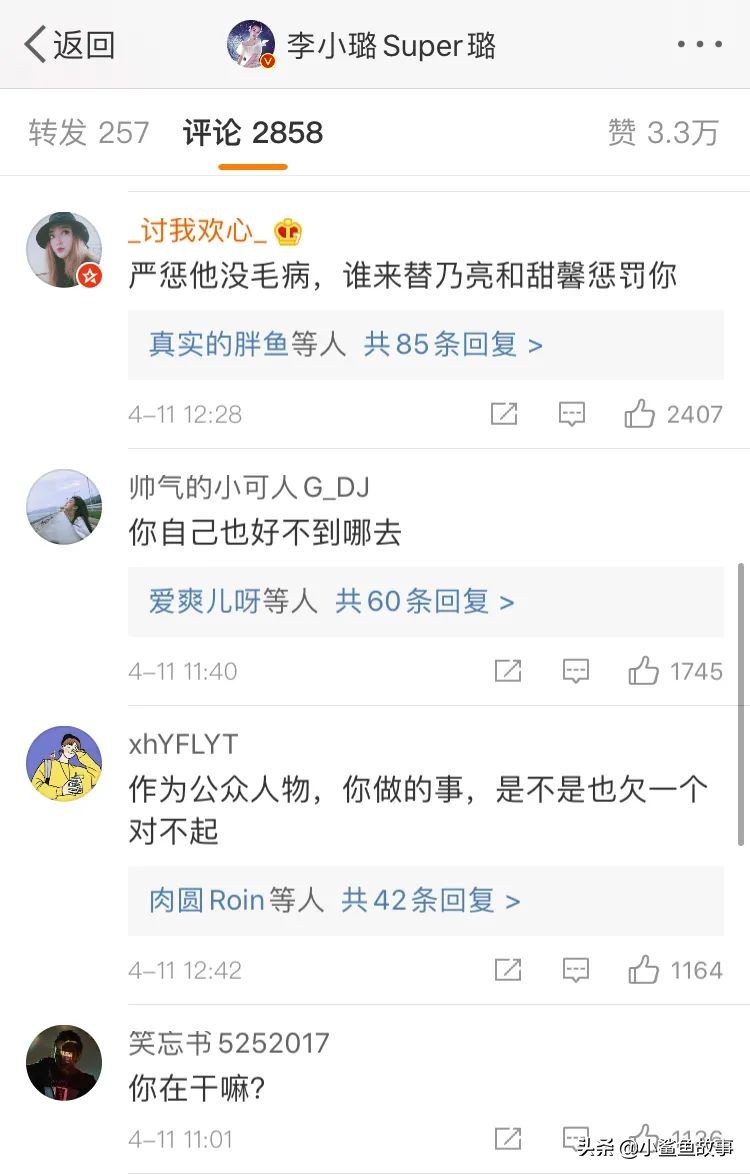Tap the VIP crown badge next to _讨我欢心_
The width and height of the screenshot is (750, 1174).
[x=287, y=232]
